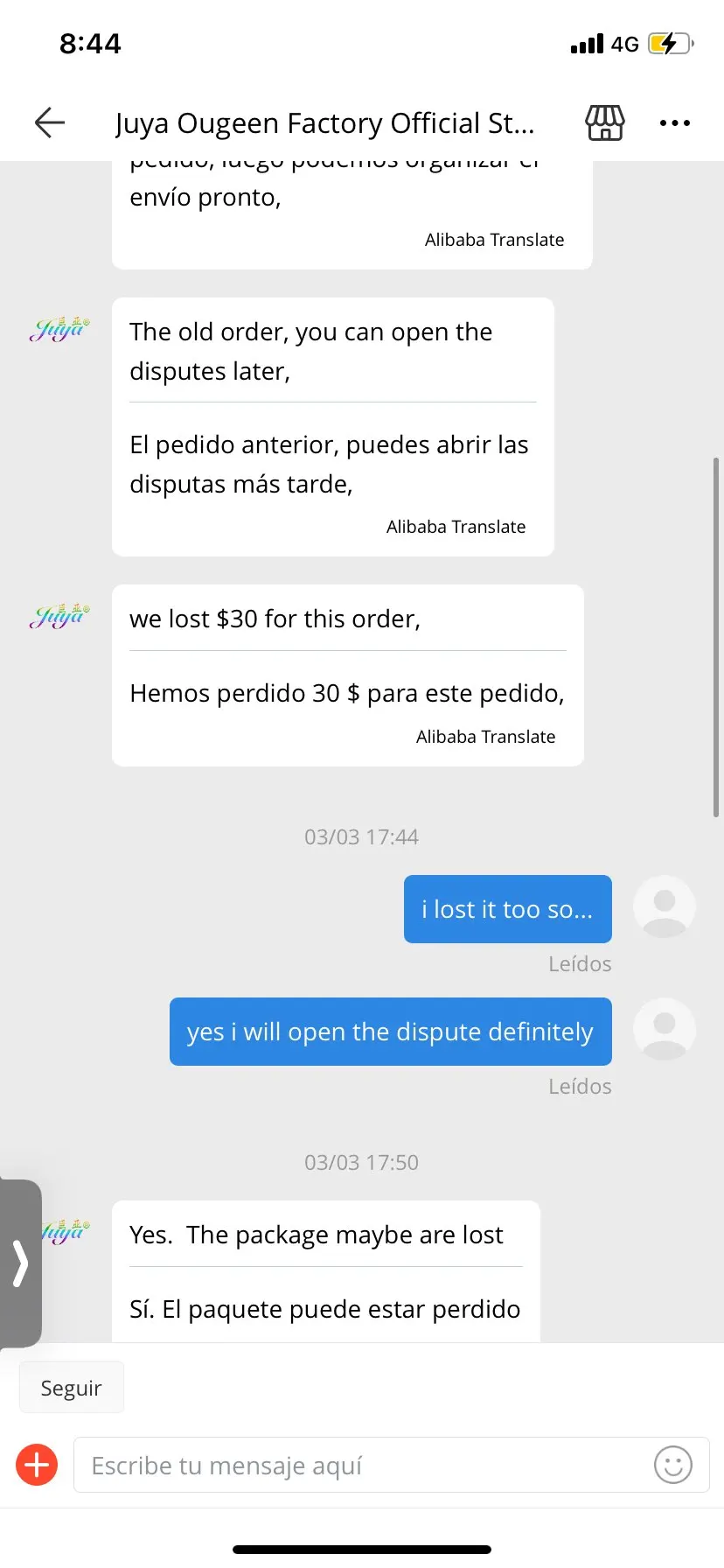Tap the Seguir follow button
This screenshot has height=1568, width=724.
pyautogui.click(x=72, y=1388)
